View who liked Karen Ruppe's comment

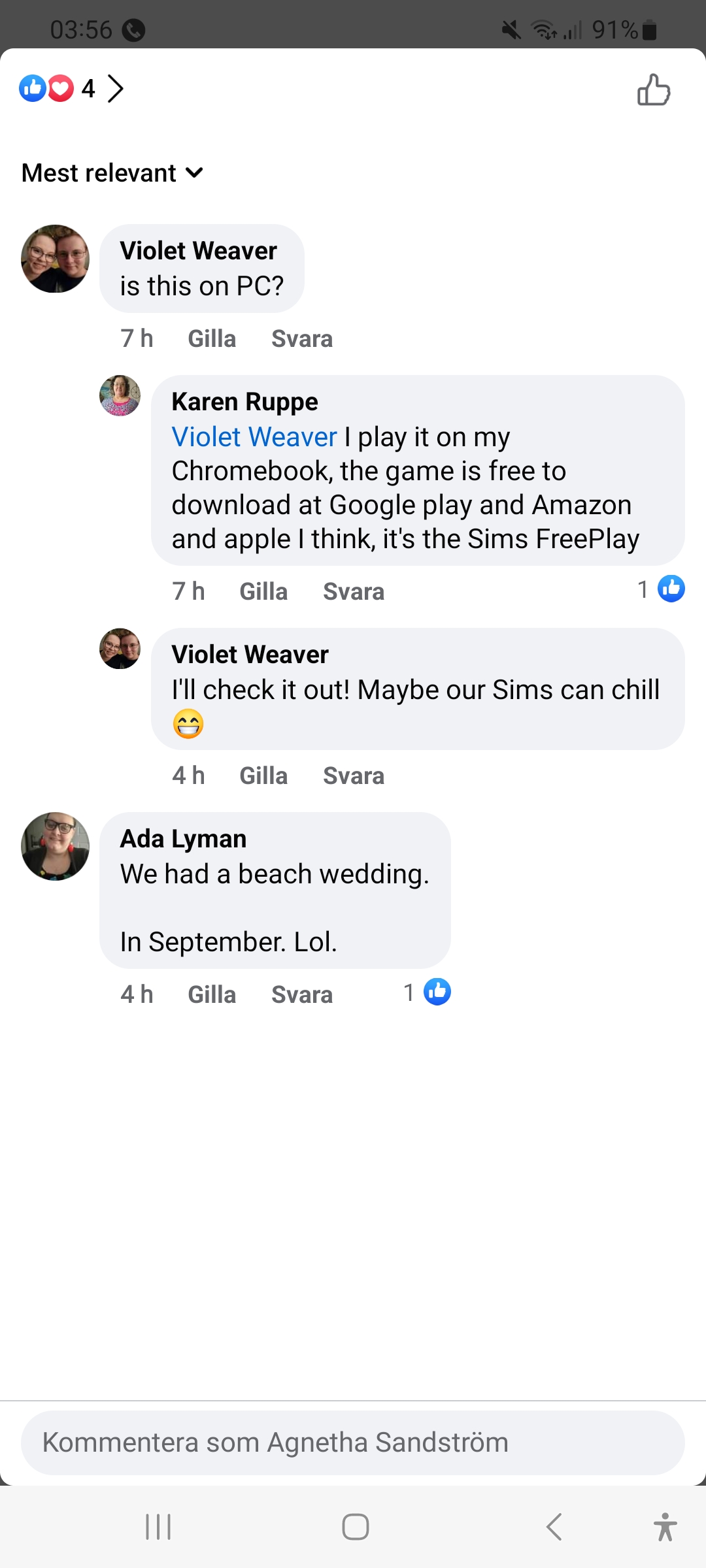tap(662, 589)
